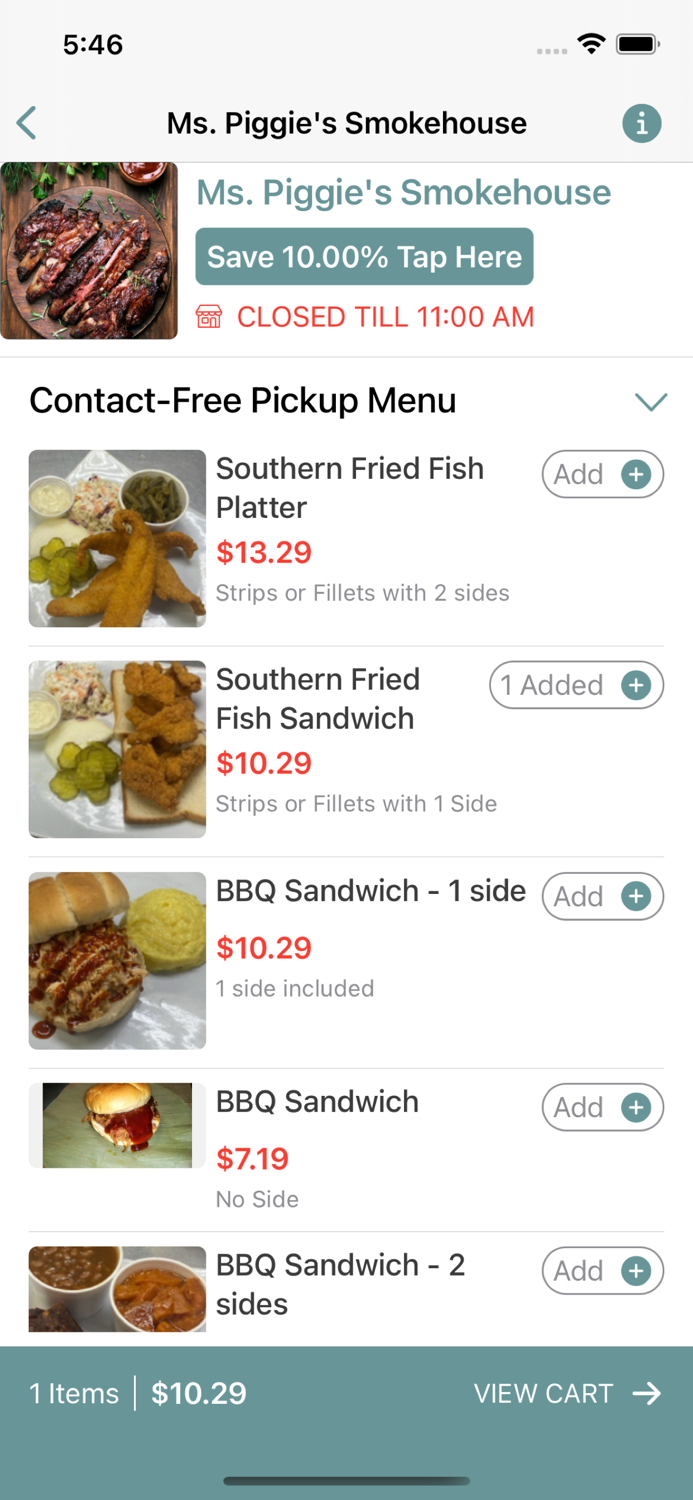The height and width of the screenshot is (1500, 693).
Task: Add BBQ Sandwich - 2 sides to cart
Action: pyautogui.click(x=603, y=1271)
